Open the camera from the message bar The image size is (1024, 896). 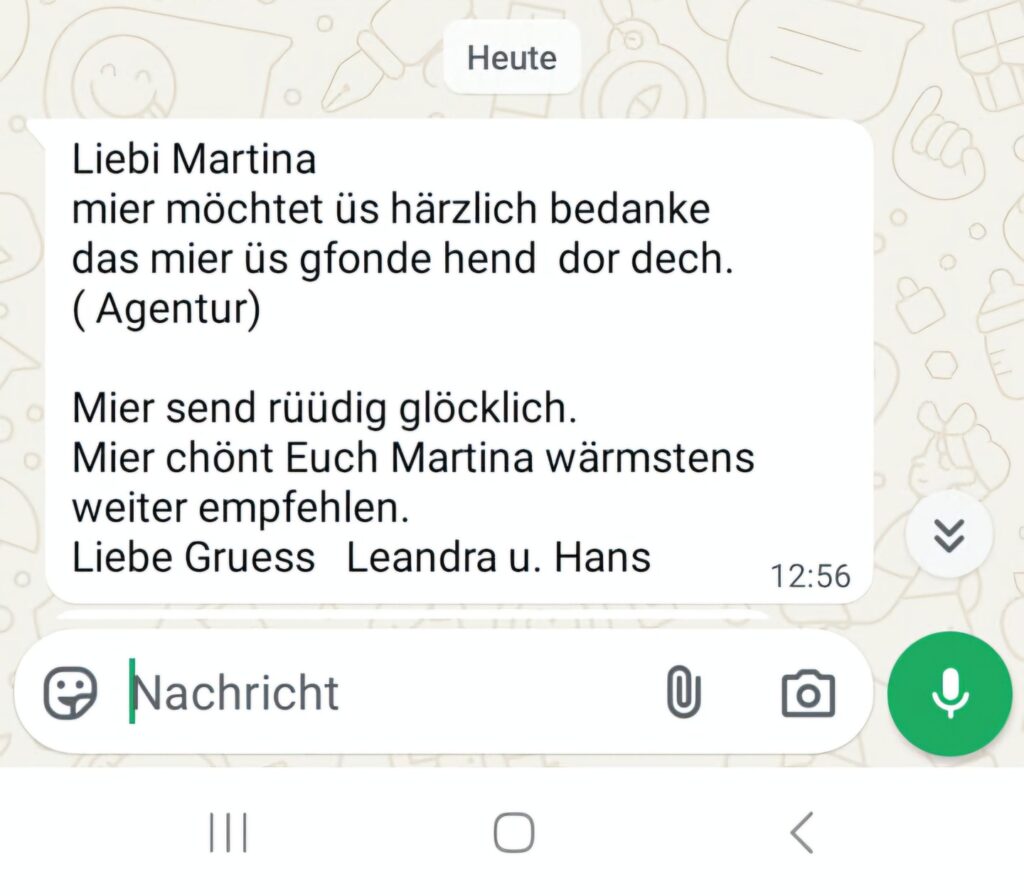click(x=808, y=692)
